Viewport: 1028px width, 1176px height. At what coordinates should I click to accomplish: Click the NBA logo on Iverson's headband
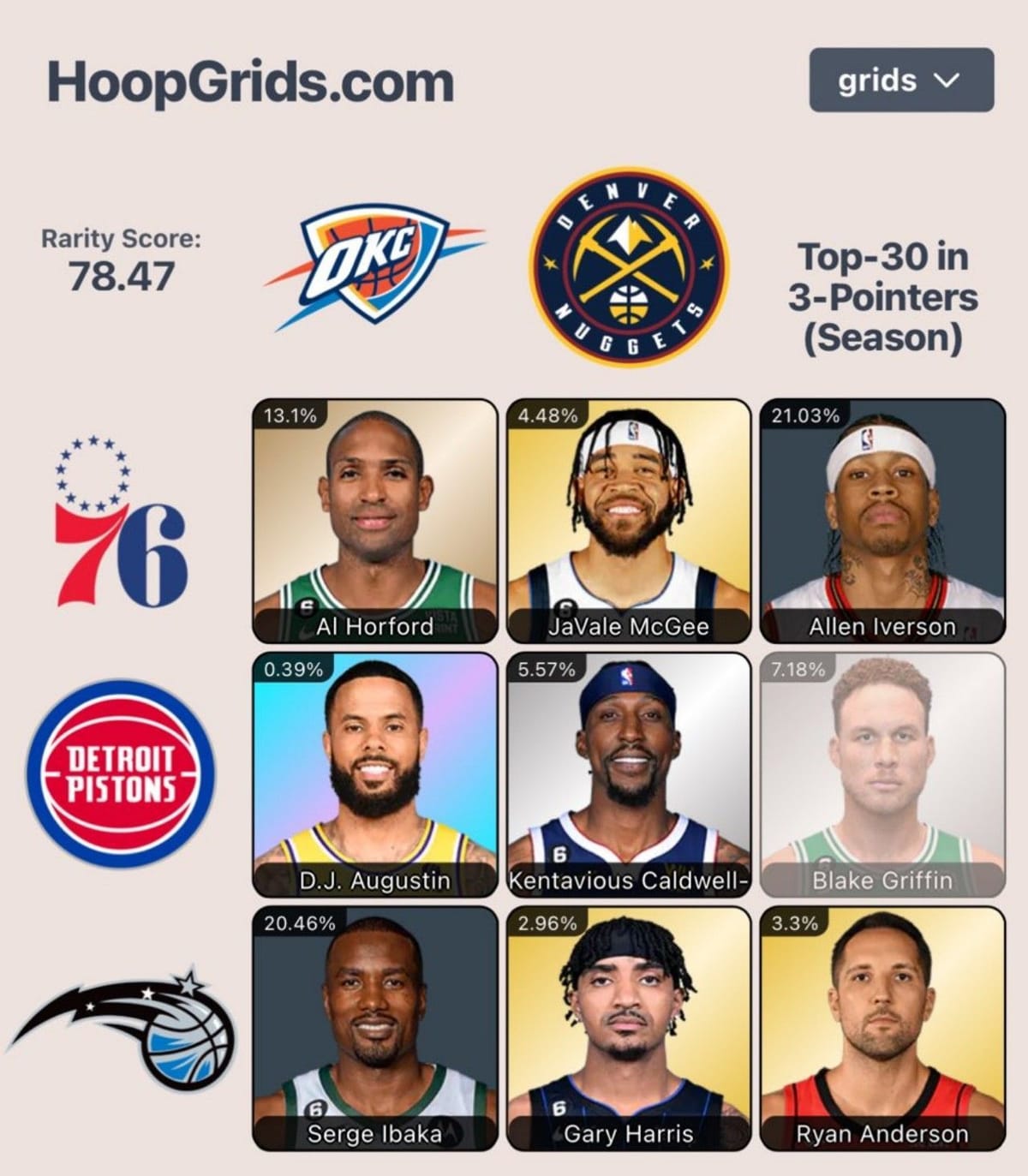(x=867, y=437)
